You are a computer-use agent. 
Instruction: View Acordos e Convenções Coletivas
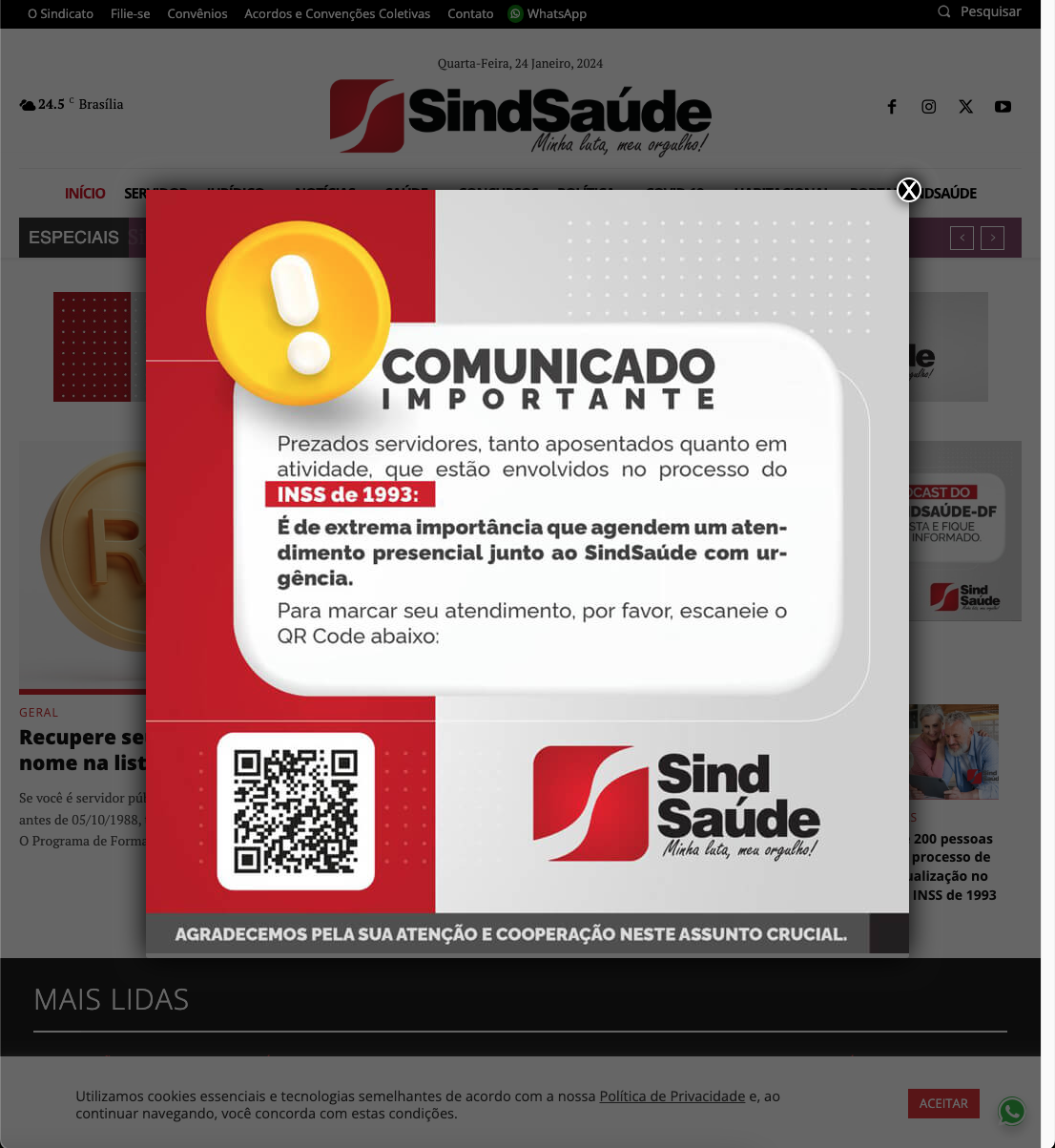pos(337,13)
